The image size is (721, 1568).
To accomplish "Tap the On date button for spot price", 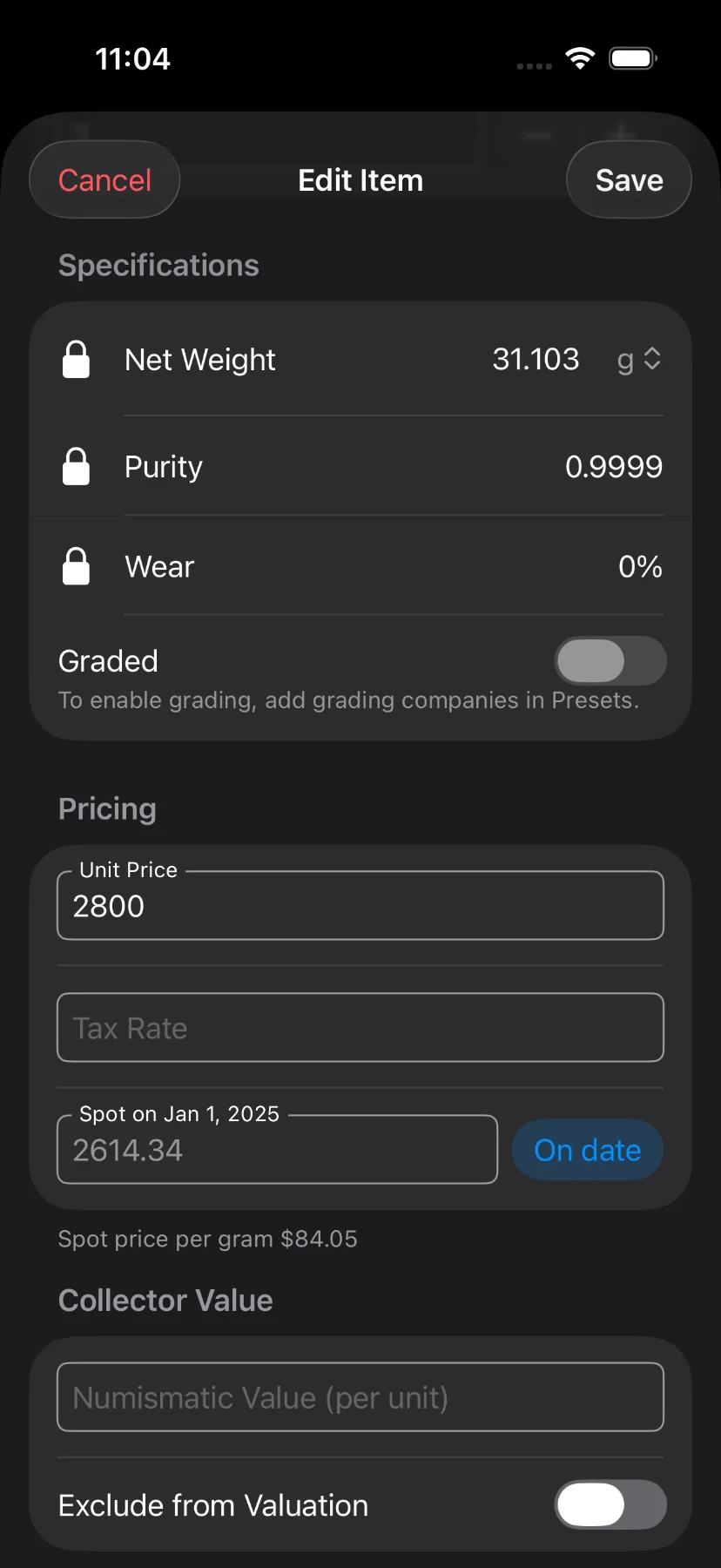I will [x=587, y=1149].
